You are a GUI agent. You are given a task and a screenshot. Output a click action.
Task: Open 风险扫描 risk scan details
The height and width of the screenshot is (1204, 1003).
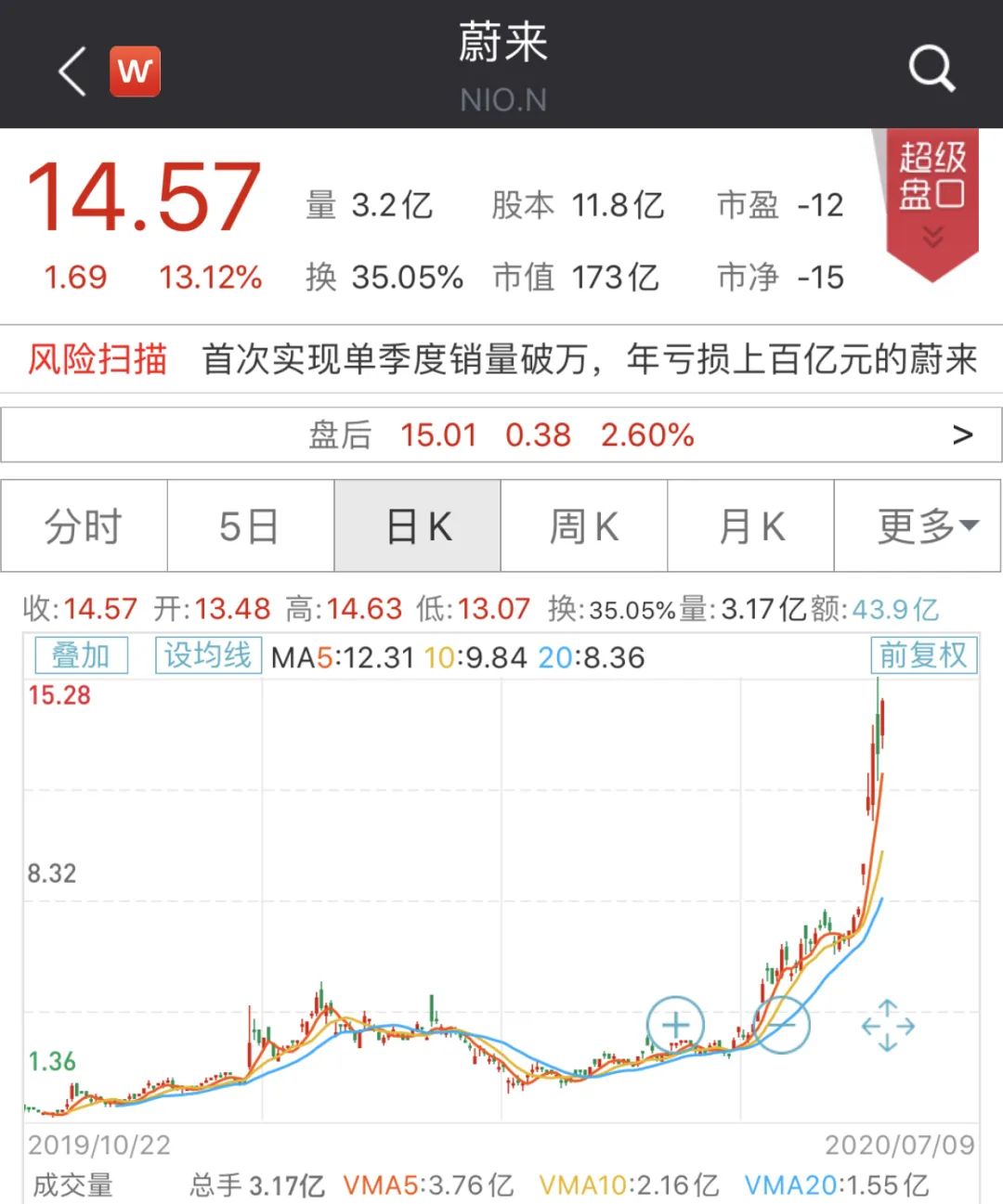coord(98,360)
